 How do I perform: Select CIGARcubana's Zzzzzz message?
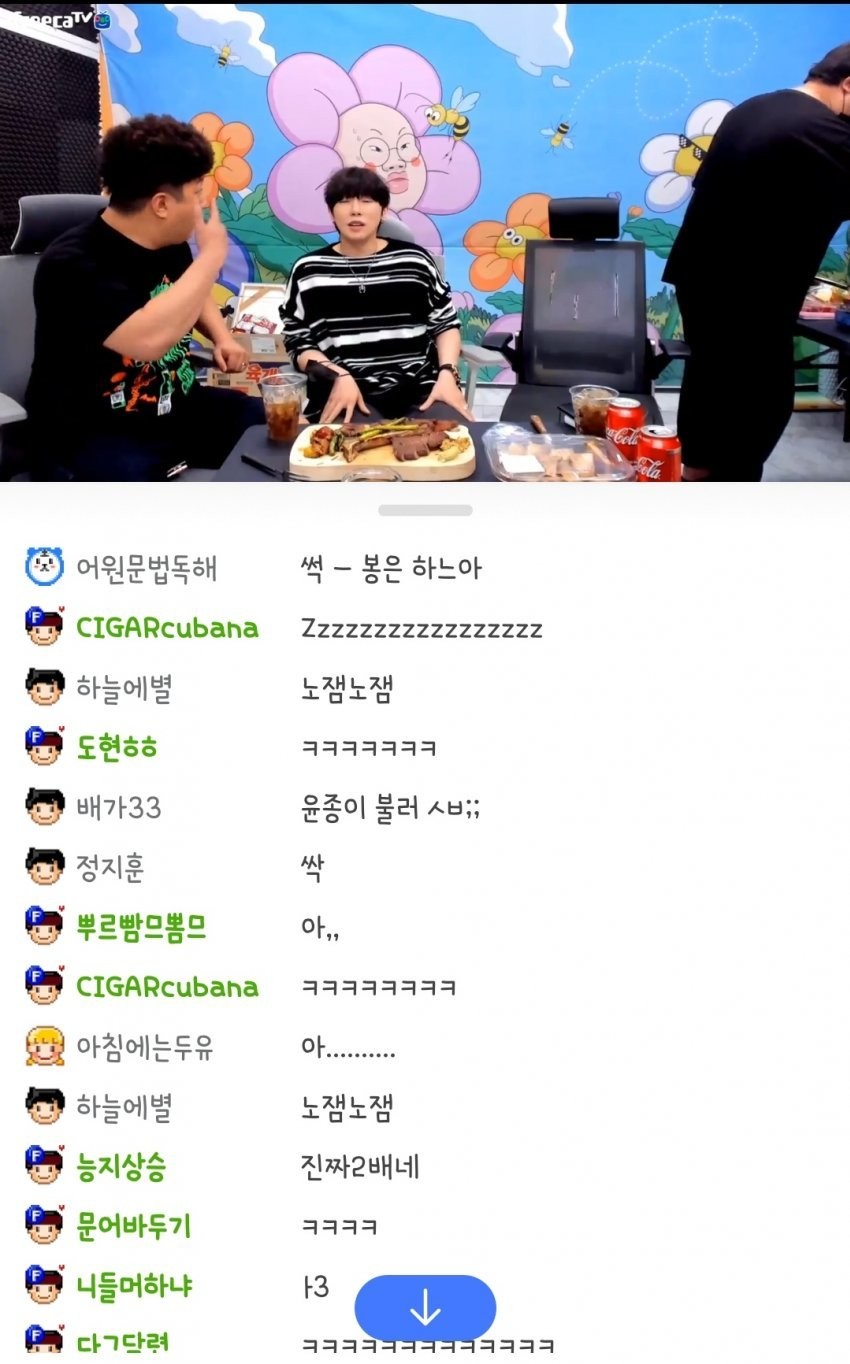click(x=421, y=629)
